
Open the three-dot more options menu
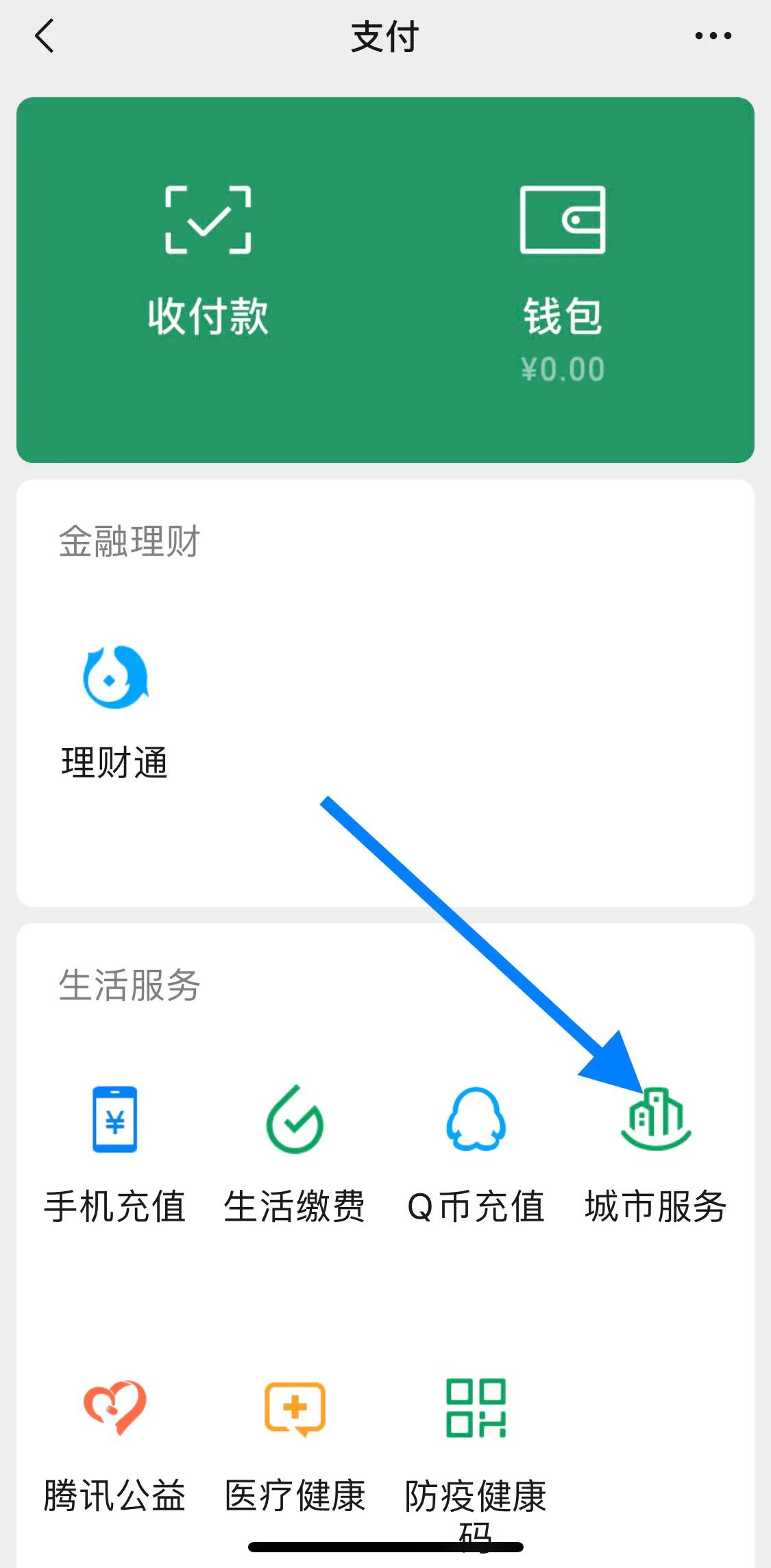point(711,36)
